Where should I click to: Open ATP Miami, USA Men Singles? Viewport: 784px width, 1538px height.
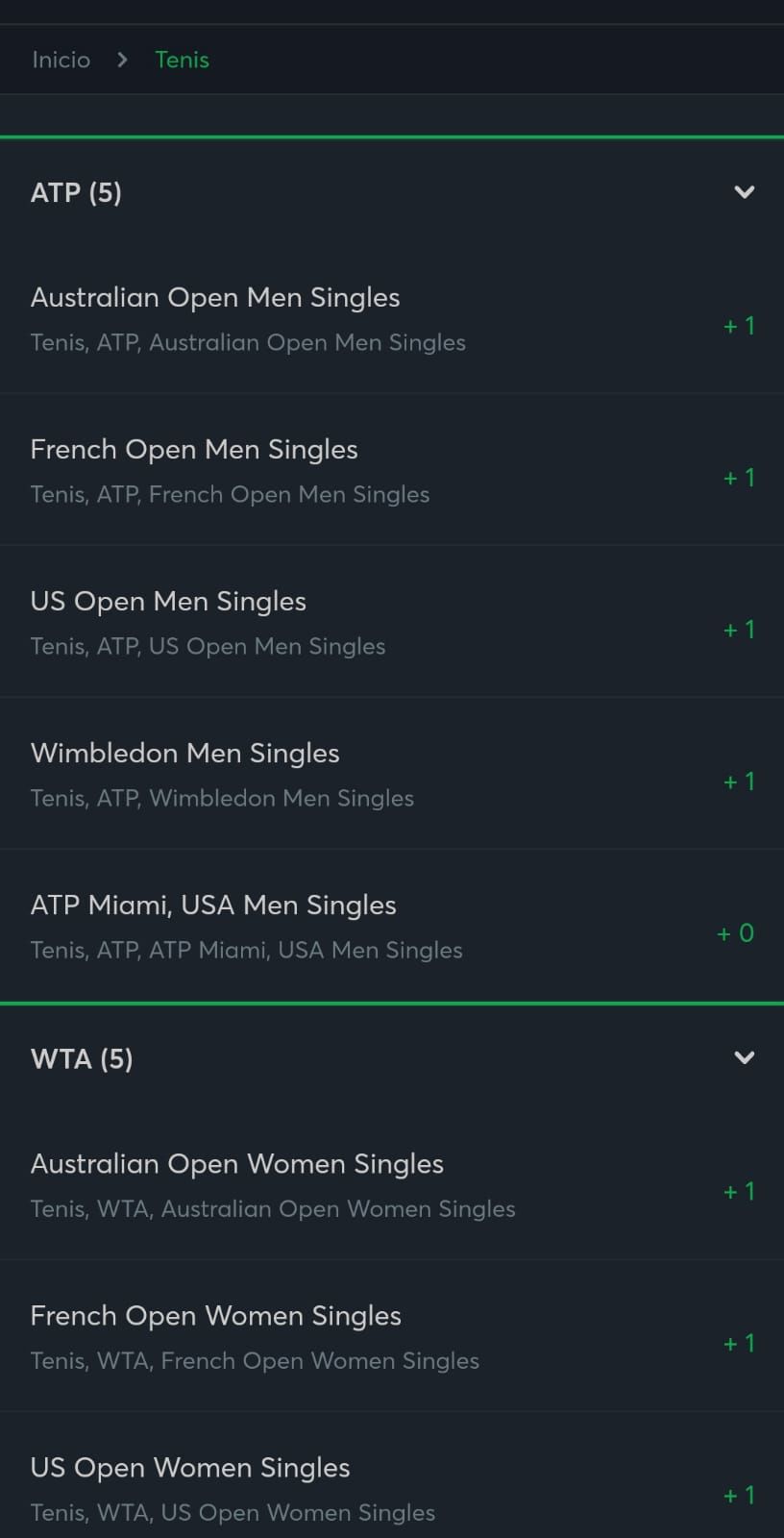point(213,905)
